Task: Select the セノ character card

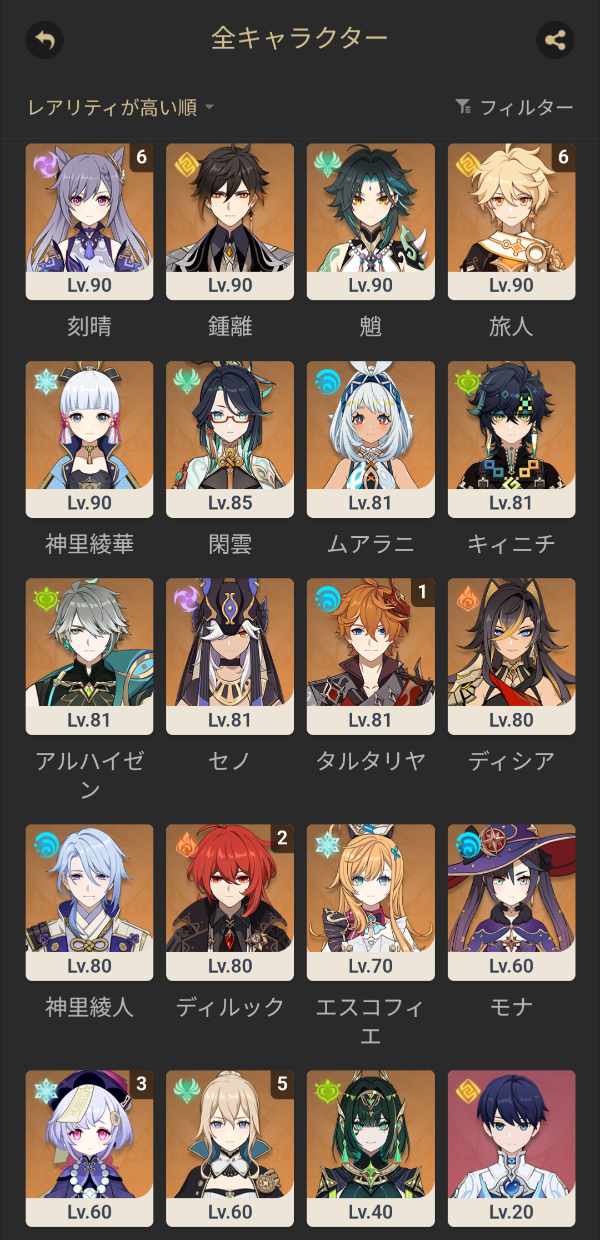Action: (230, 655)
